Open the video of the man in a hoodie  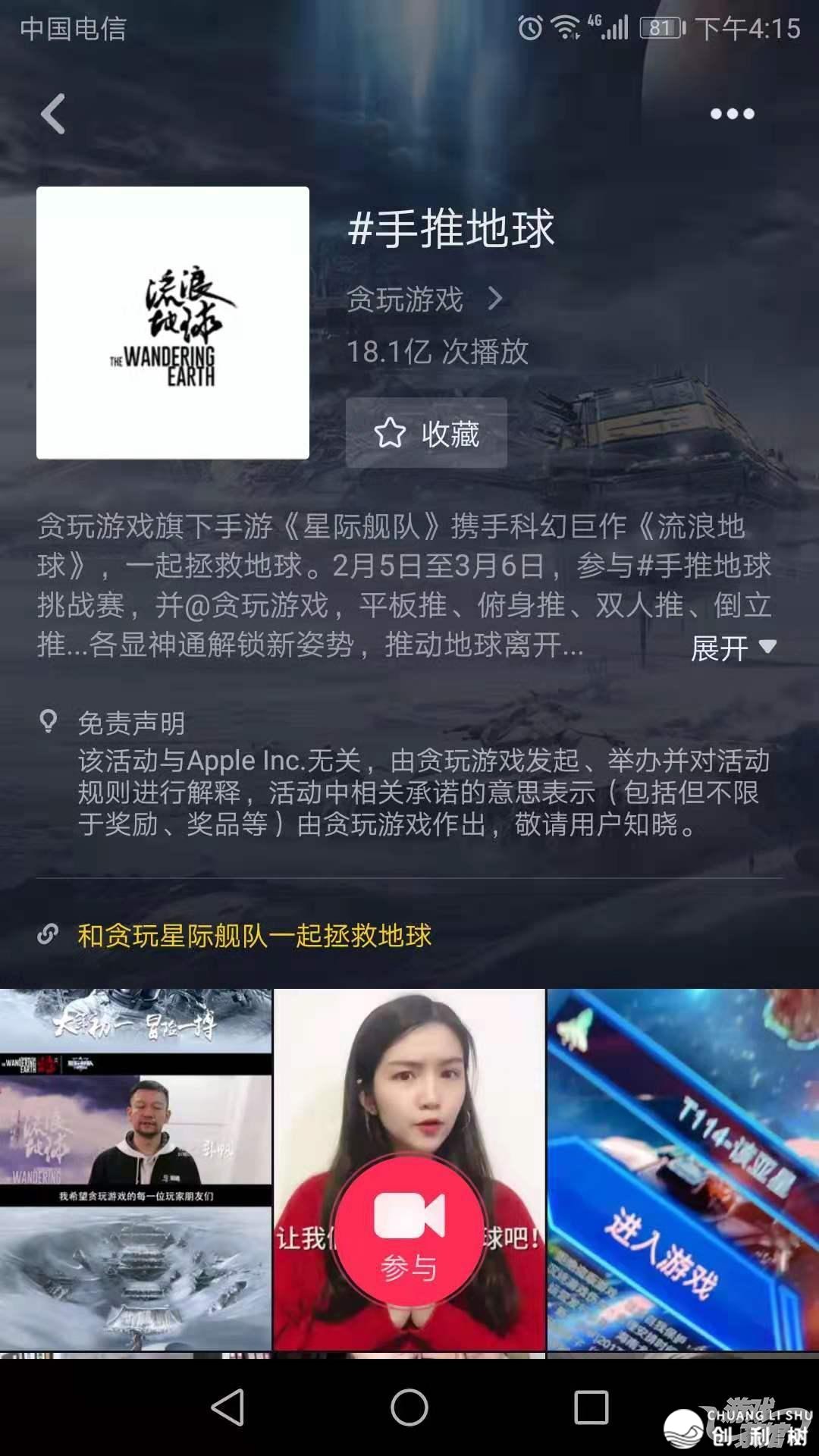pyautogui.click(x=136, y=1168)
